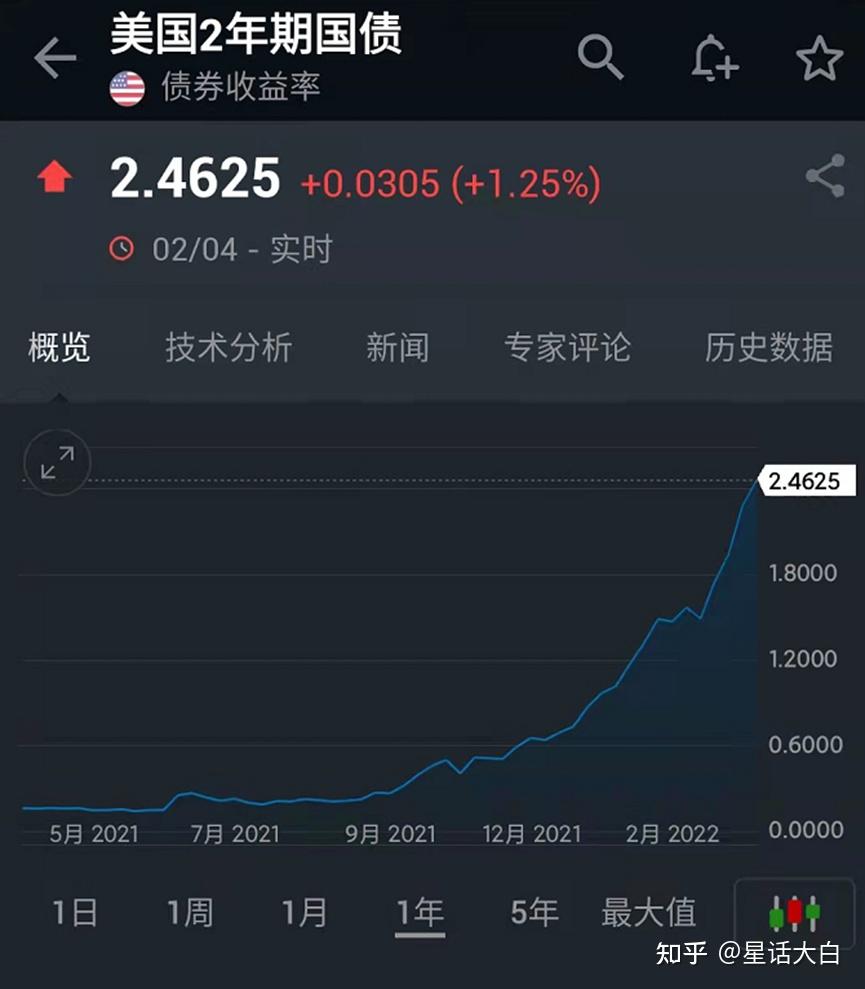
Task: Click the notification bell icon
Action: coord(713,59)
